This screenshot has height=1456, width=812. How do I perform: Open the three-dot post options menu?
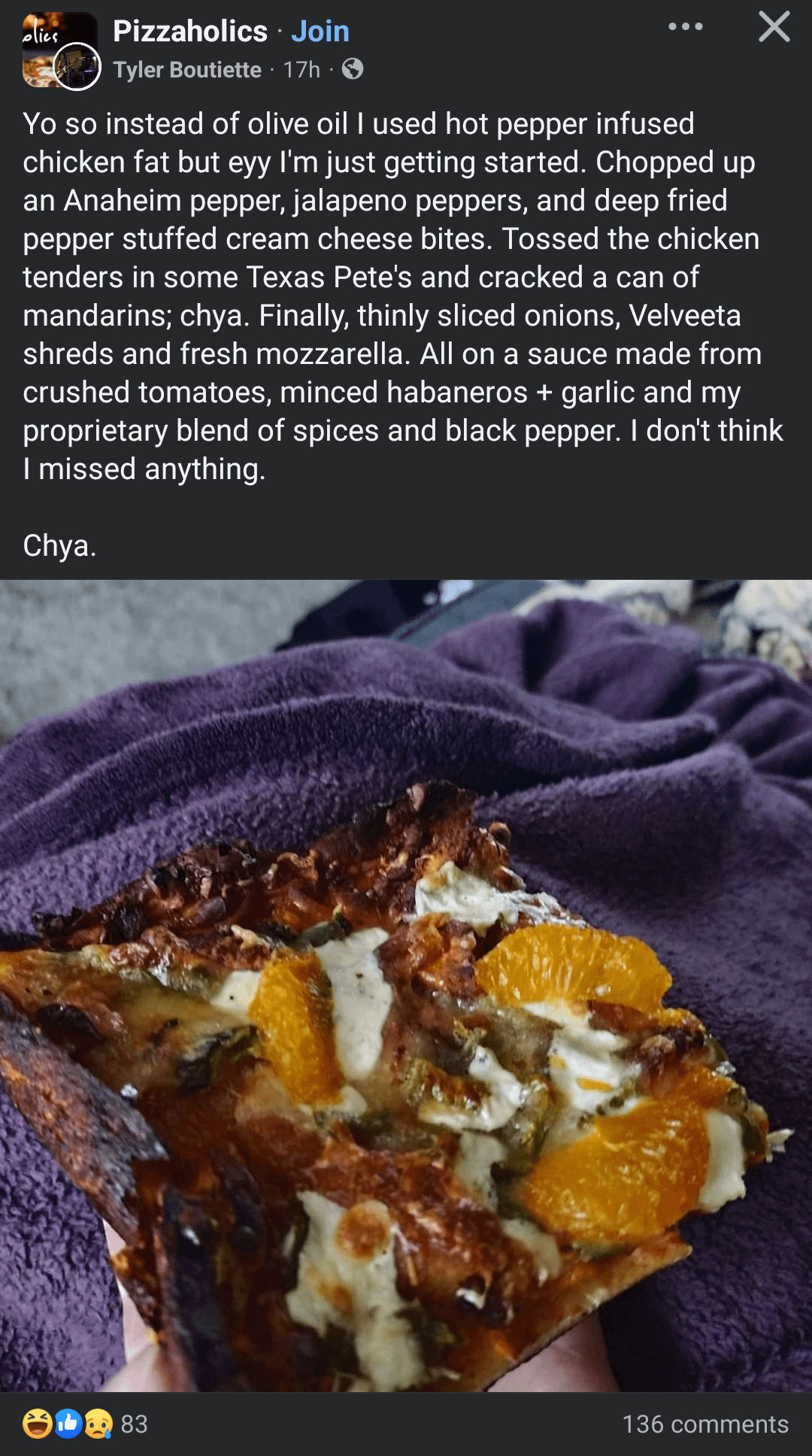(x=685, y=27)
